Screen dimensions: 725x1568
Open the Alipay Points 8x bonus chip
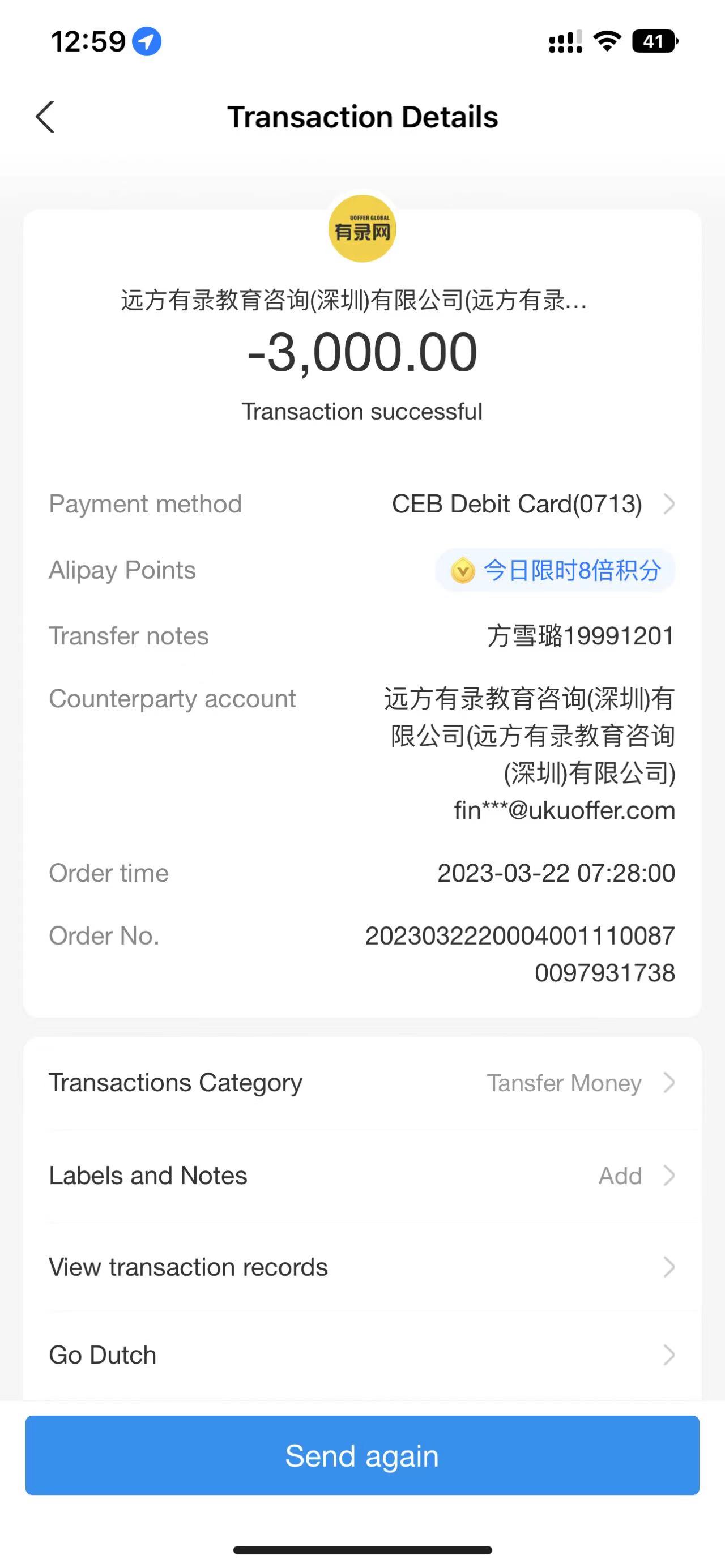555,570
